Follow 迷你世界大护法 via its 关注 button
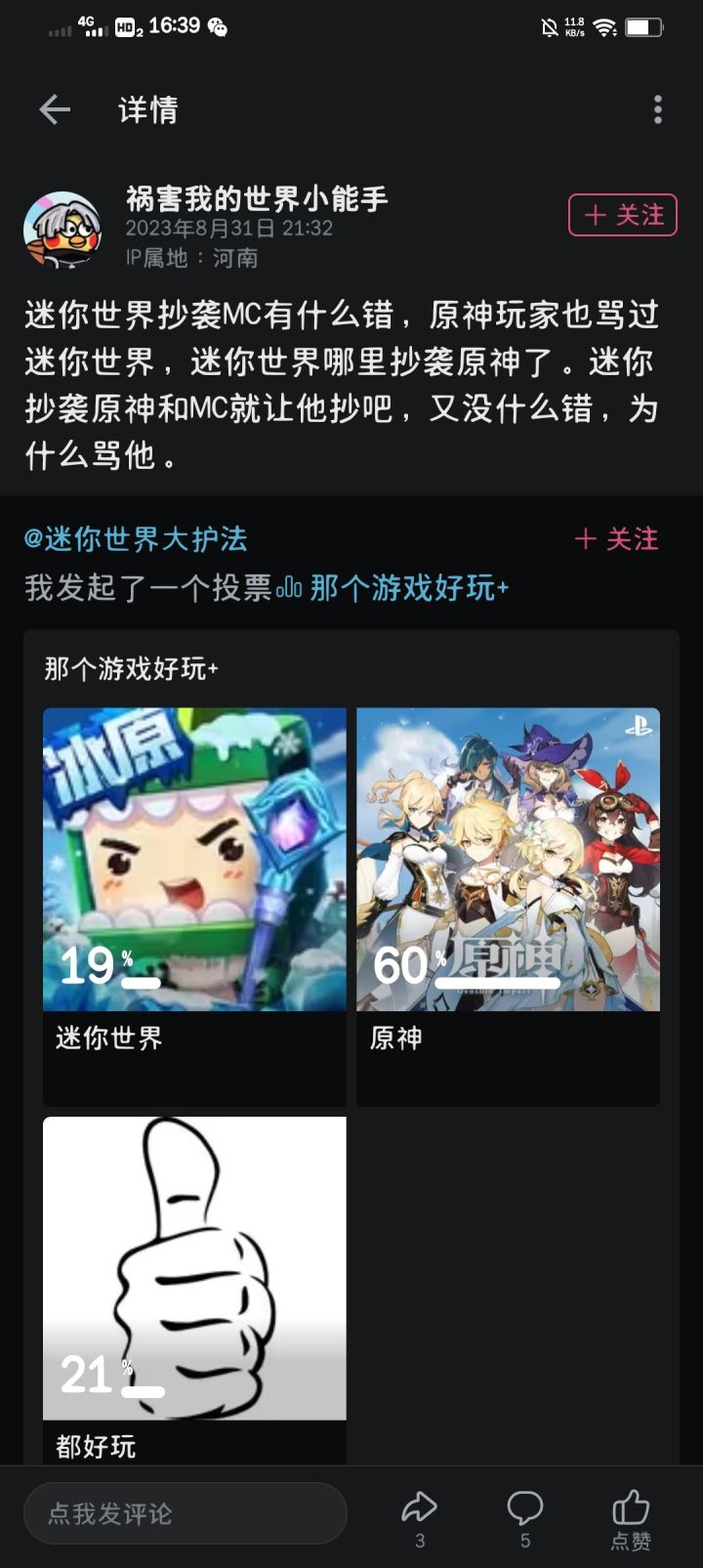This screenshot has width=703, height=1568. 617,539
